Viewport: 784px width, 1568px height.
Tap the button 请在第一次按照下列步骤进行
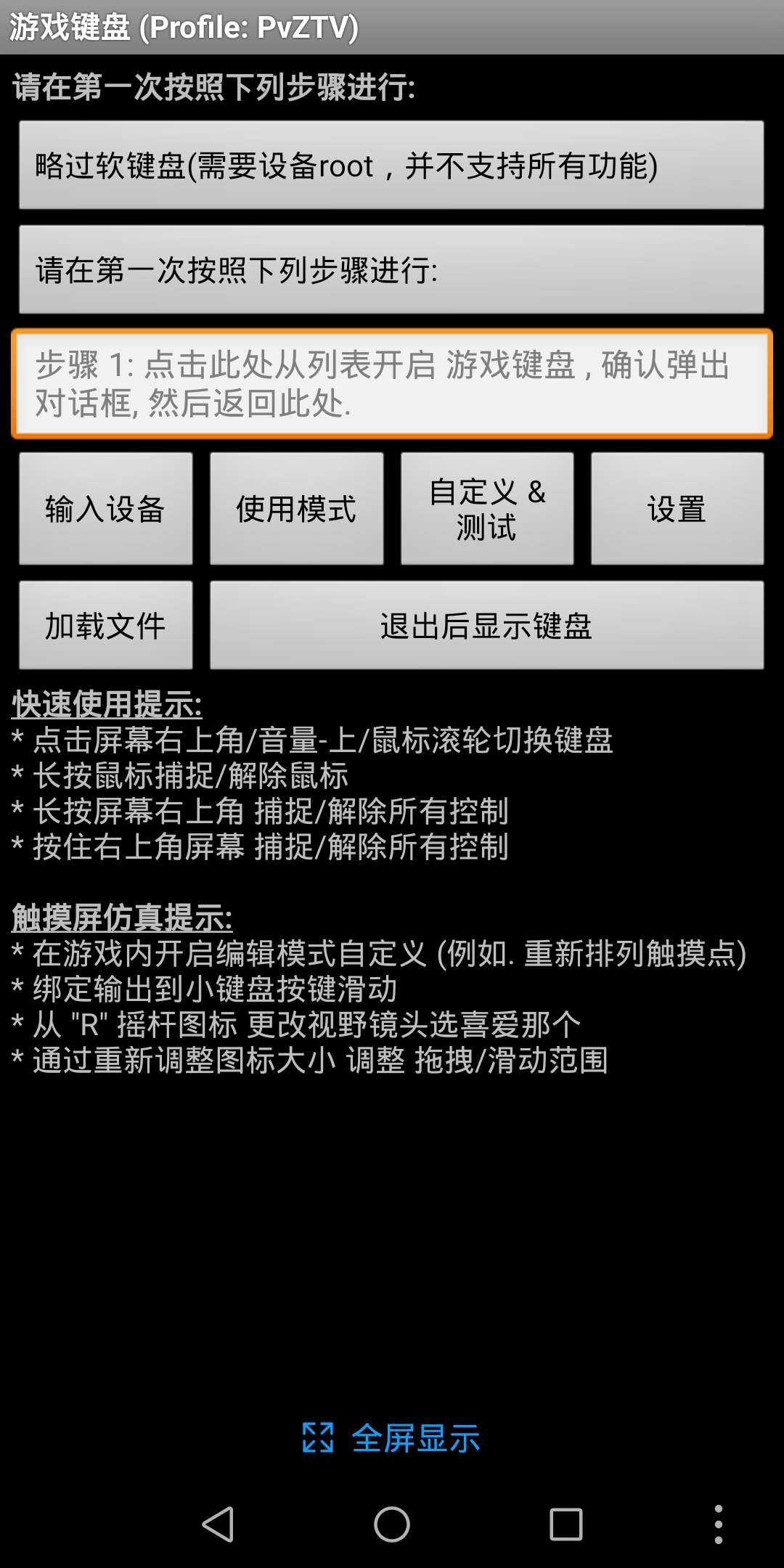[391, 269]
